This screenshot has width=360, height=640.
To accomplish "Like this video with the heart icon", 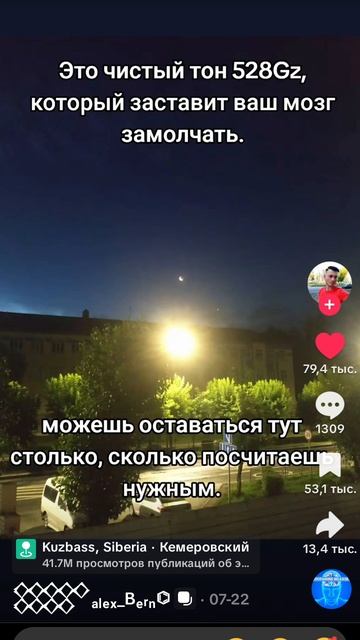I will click(330, 345).
